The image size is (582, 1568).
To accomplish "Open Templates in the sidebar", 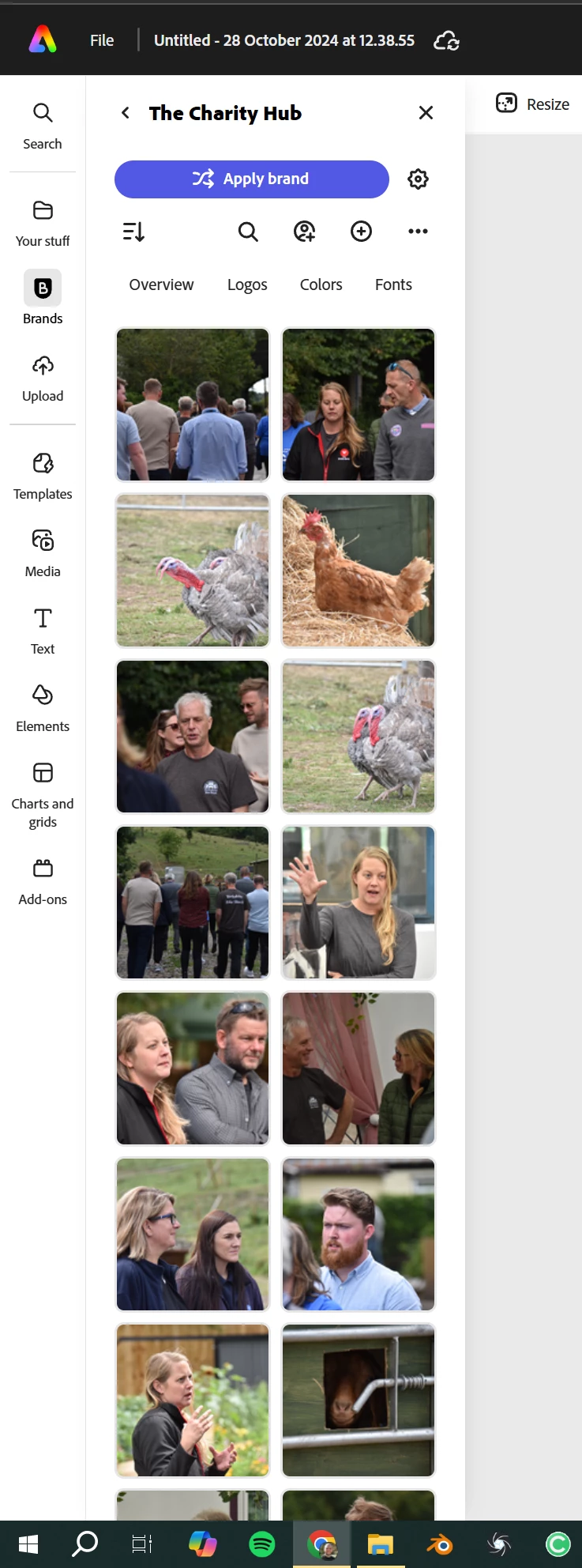I will [43, 477].
